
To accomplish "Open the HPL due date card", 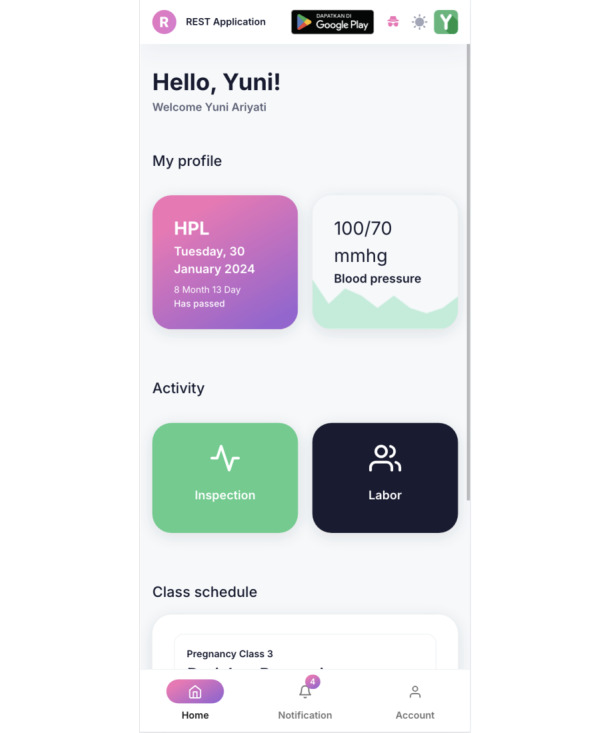I will (x=225, y=262).
